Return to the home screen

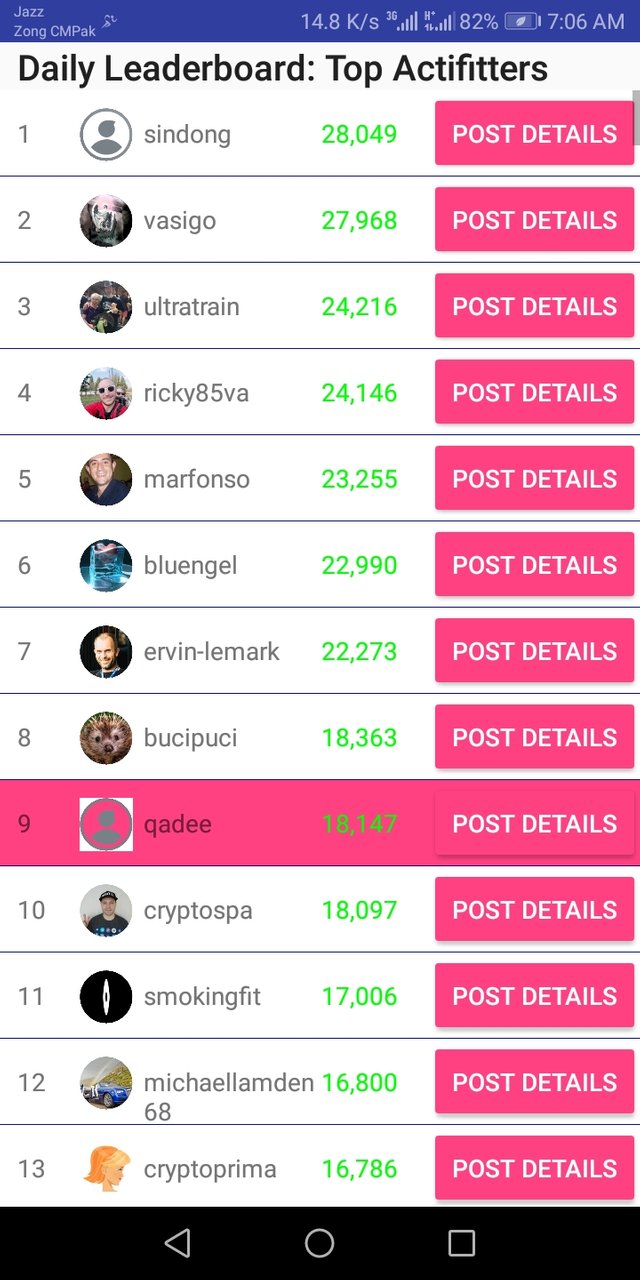(x=319, y=1243)
